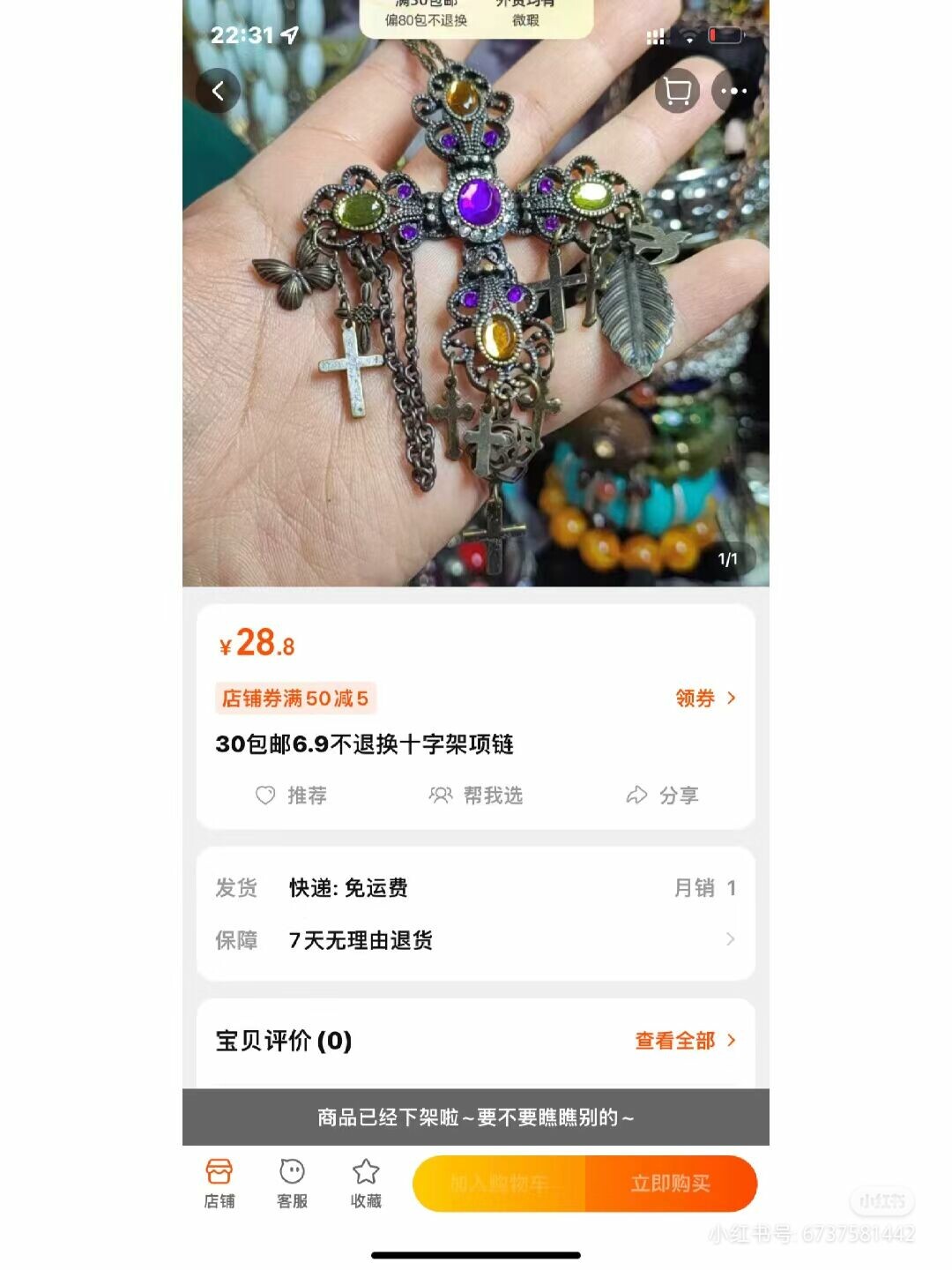Viewport: 952px width, 1270px height.
Task: Share this product with 分享
Action: click(x=663, y=796)
